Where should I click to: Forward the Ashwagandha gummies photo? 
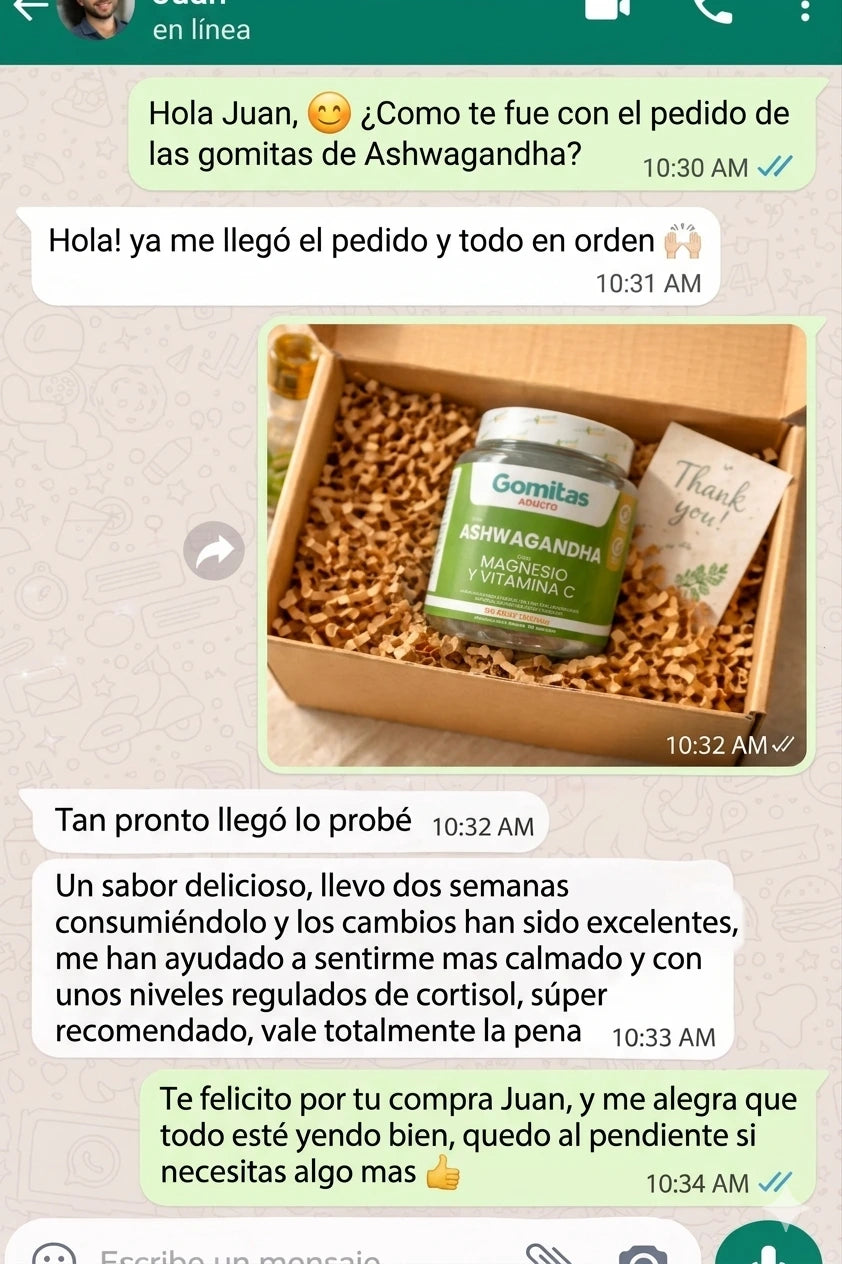[x=214, y=550]
